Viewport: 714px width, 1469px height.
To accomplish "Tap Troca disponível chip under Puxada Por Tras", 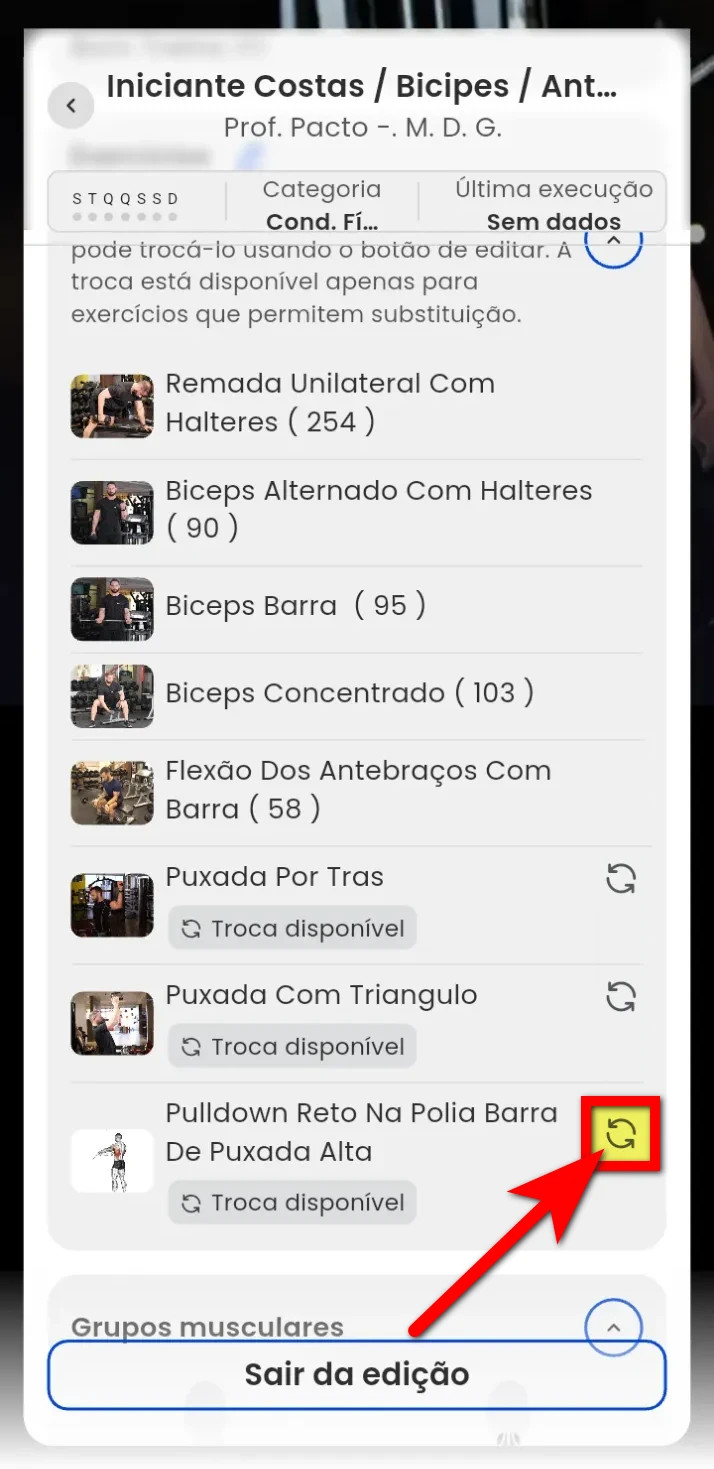I will click(292, 929).
